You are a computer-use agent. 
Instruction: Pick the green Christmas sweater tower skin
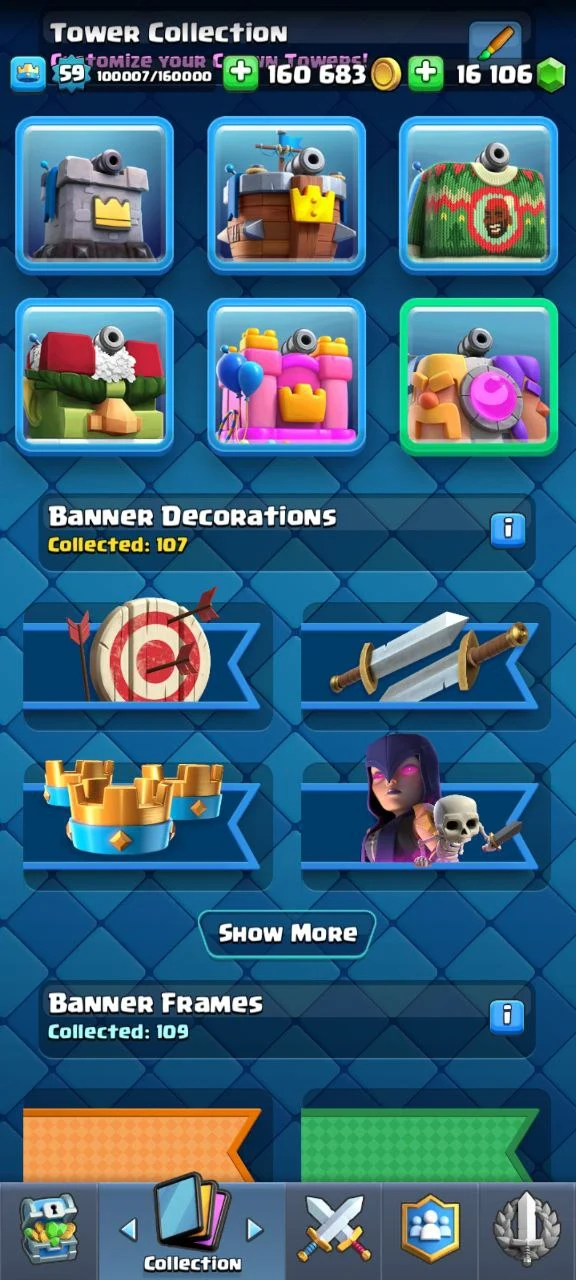479,195
